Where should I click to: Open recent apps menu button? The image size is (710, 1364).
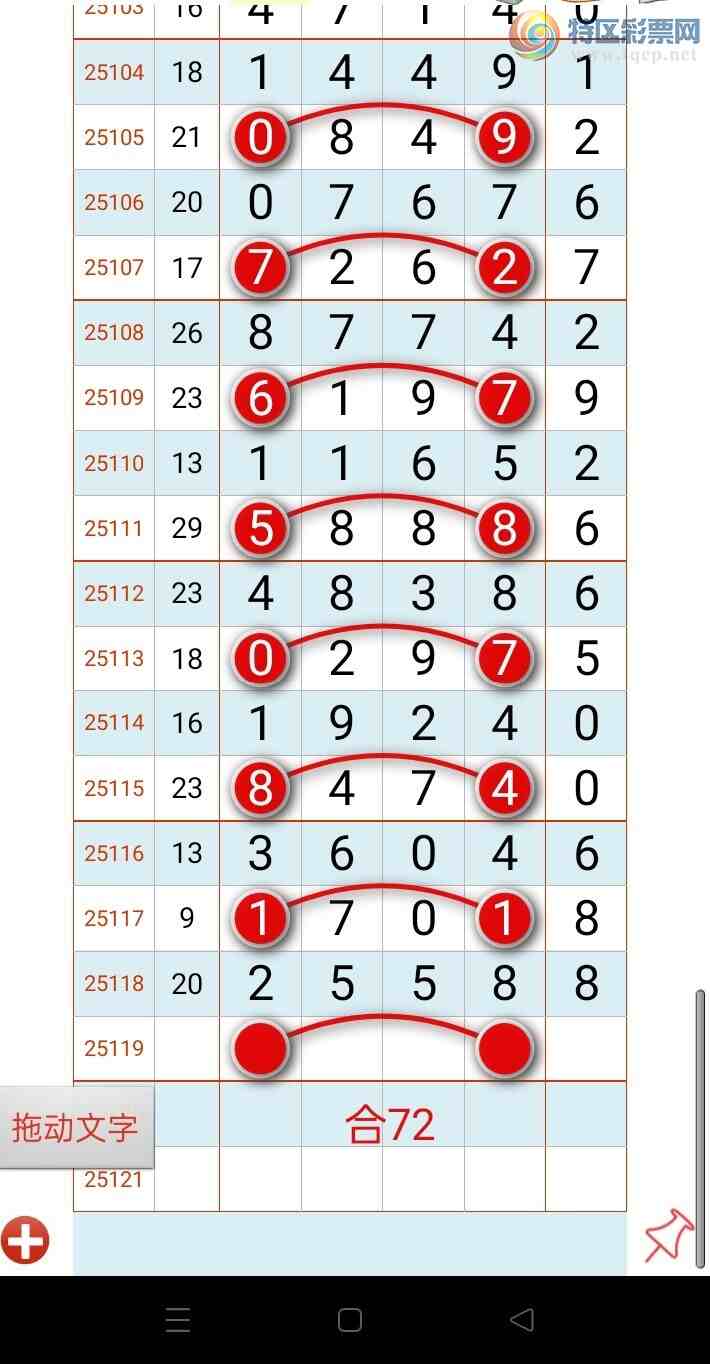(178, 1320)
